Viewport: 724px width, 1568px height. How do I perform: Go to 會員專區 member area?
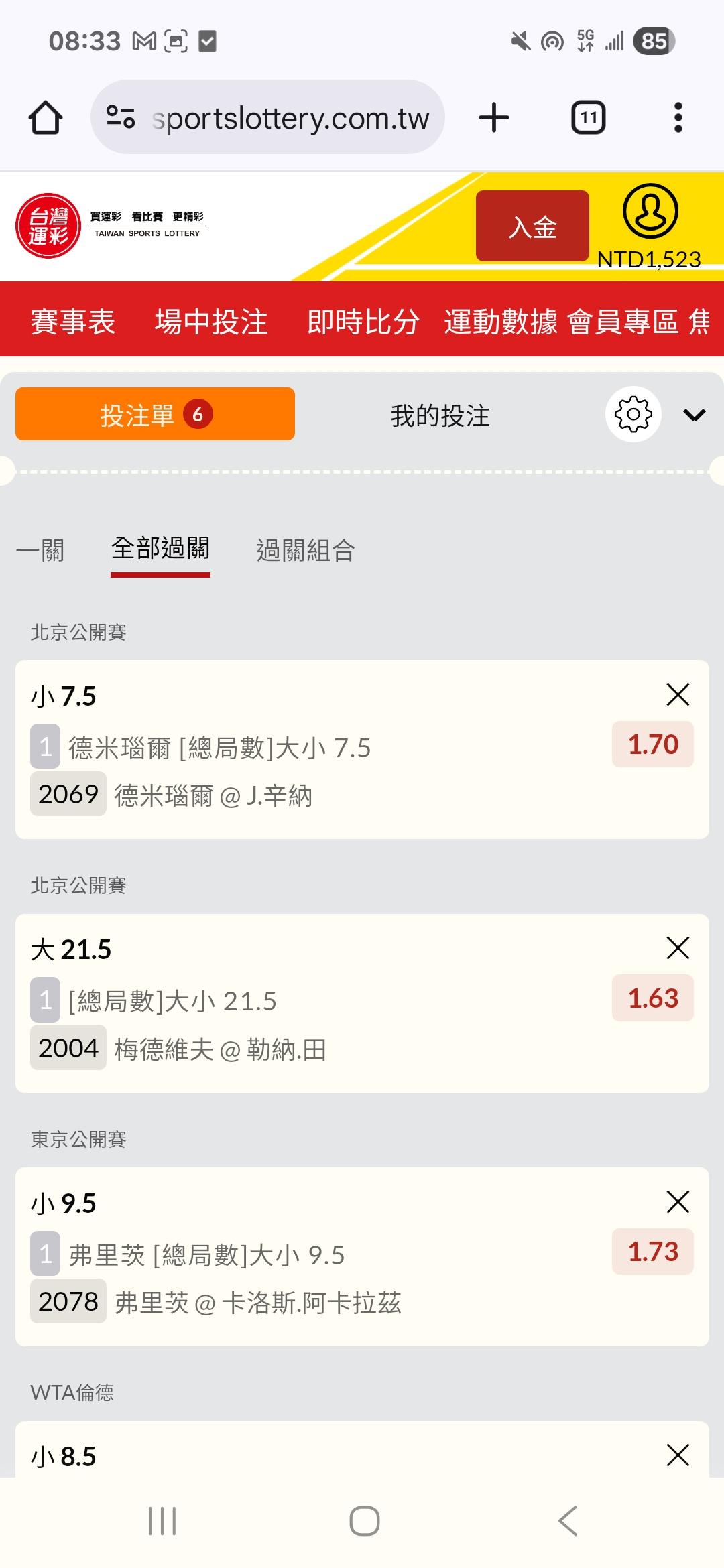[x=623, y=322]
